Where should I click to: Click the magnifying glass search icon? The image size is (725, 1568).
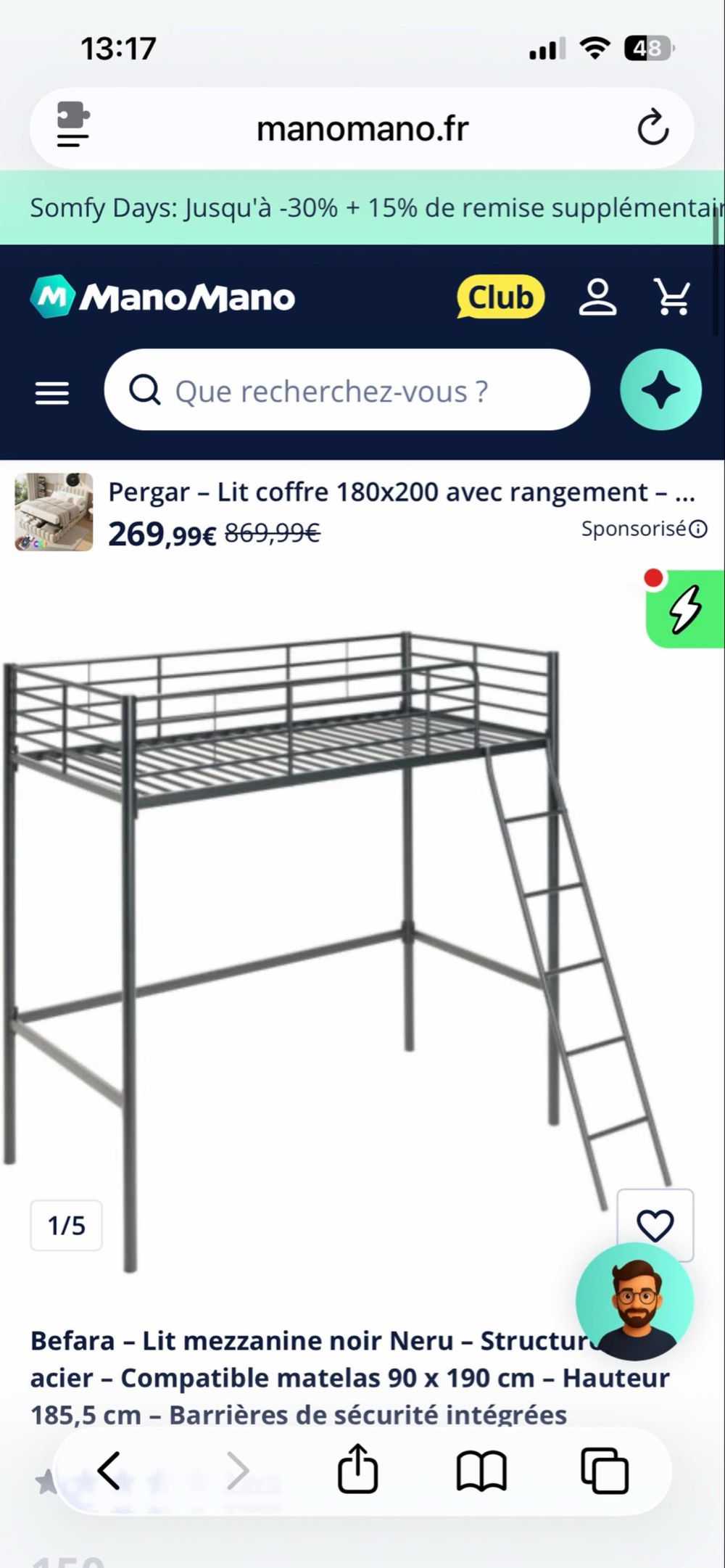147,390
